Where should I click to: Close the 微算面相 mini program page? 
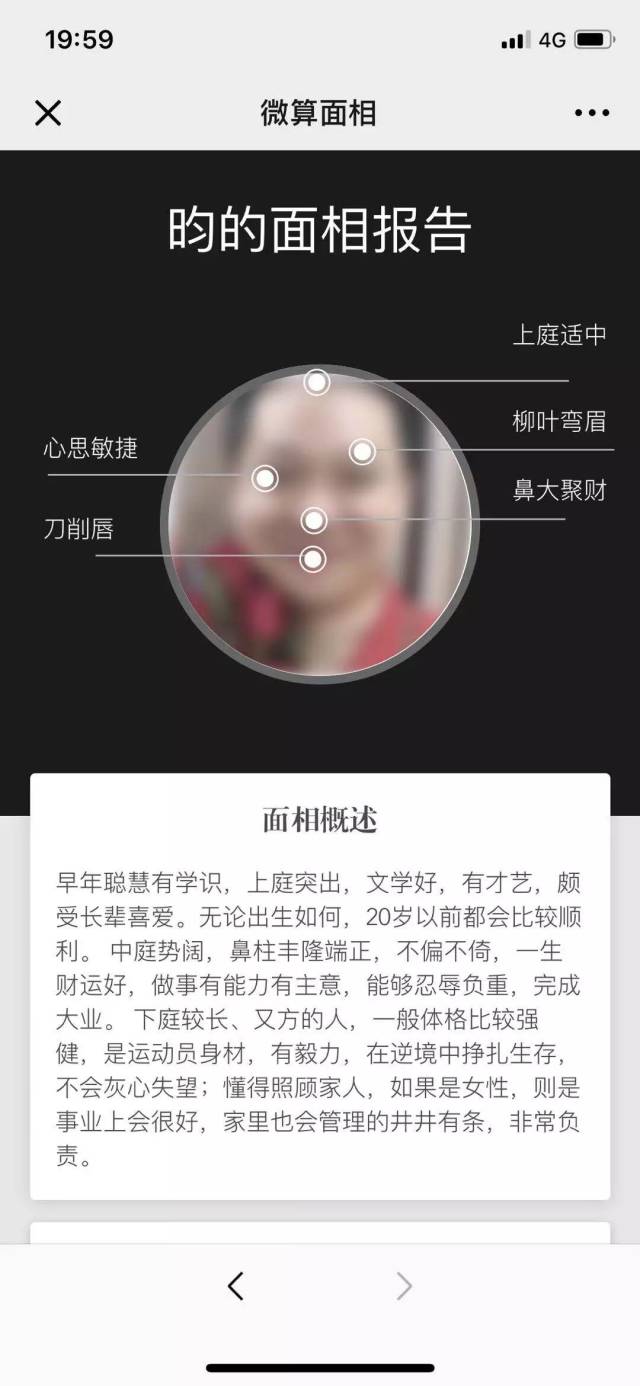(48, 113)
